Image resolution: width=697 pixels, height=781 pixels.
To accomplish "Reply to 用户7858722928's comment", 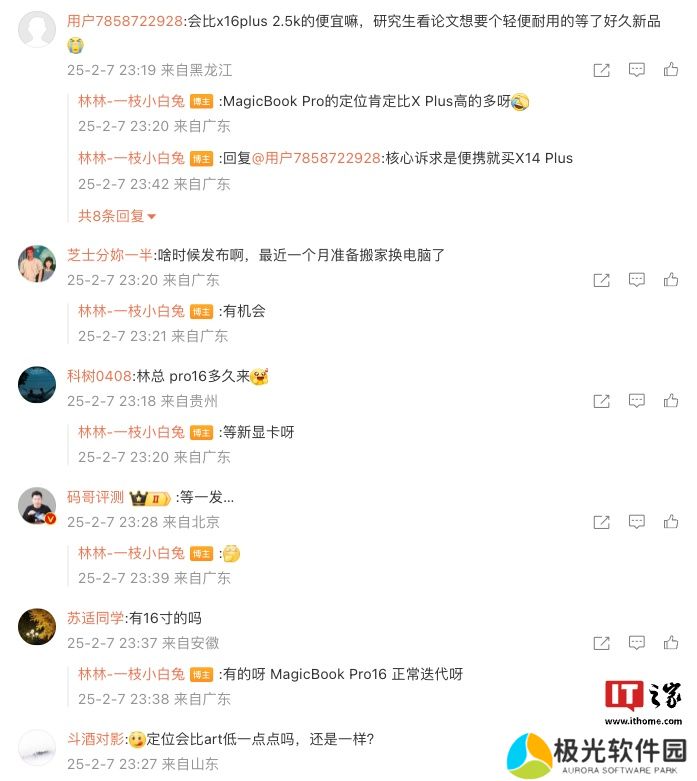I will point(636,70).
